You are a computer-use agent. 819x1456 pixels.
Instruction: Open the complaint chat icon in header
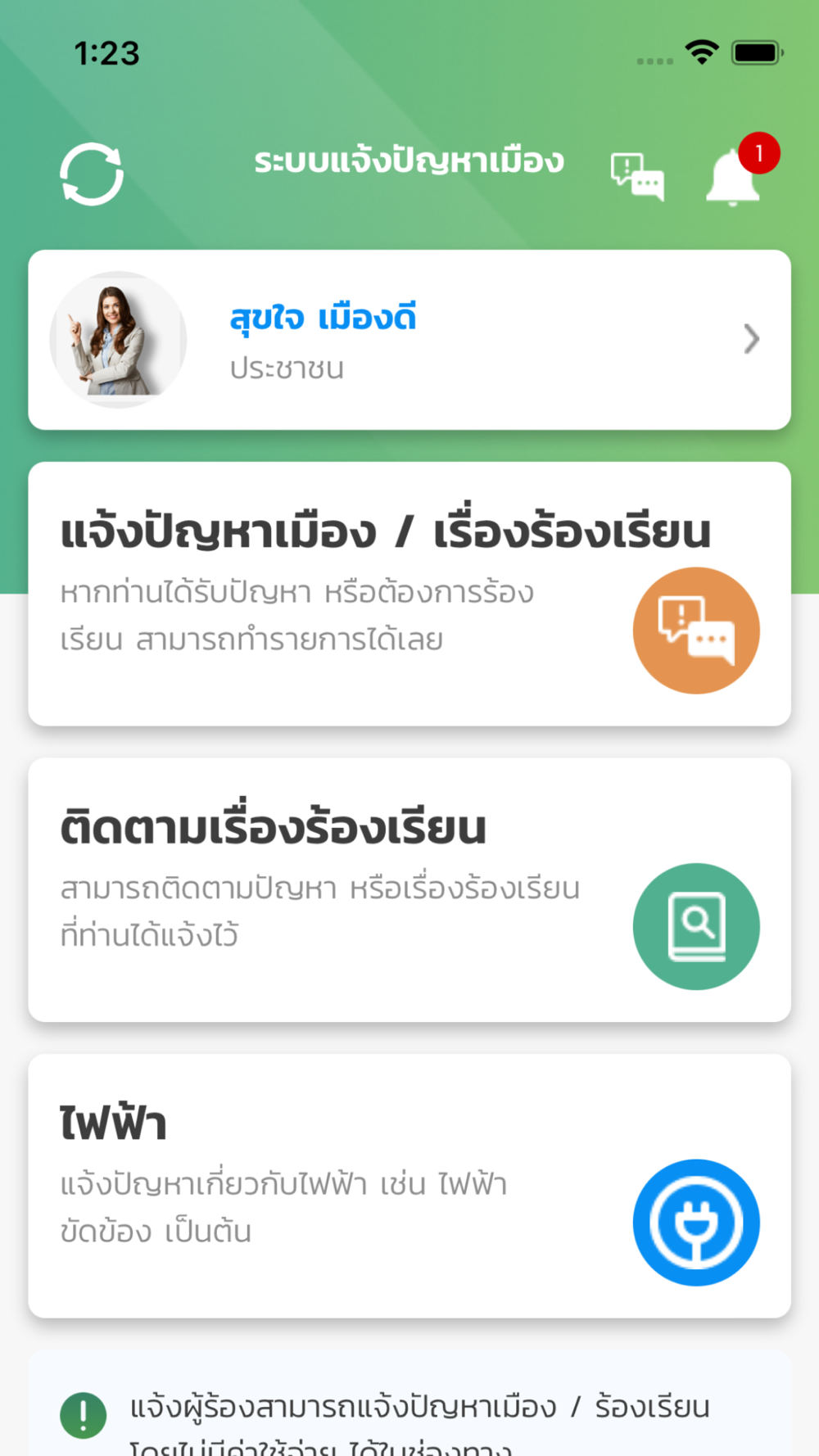pos(637,176)
